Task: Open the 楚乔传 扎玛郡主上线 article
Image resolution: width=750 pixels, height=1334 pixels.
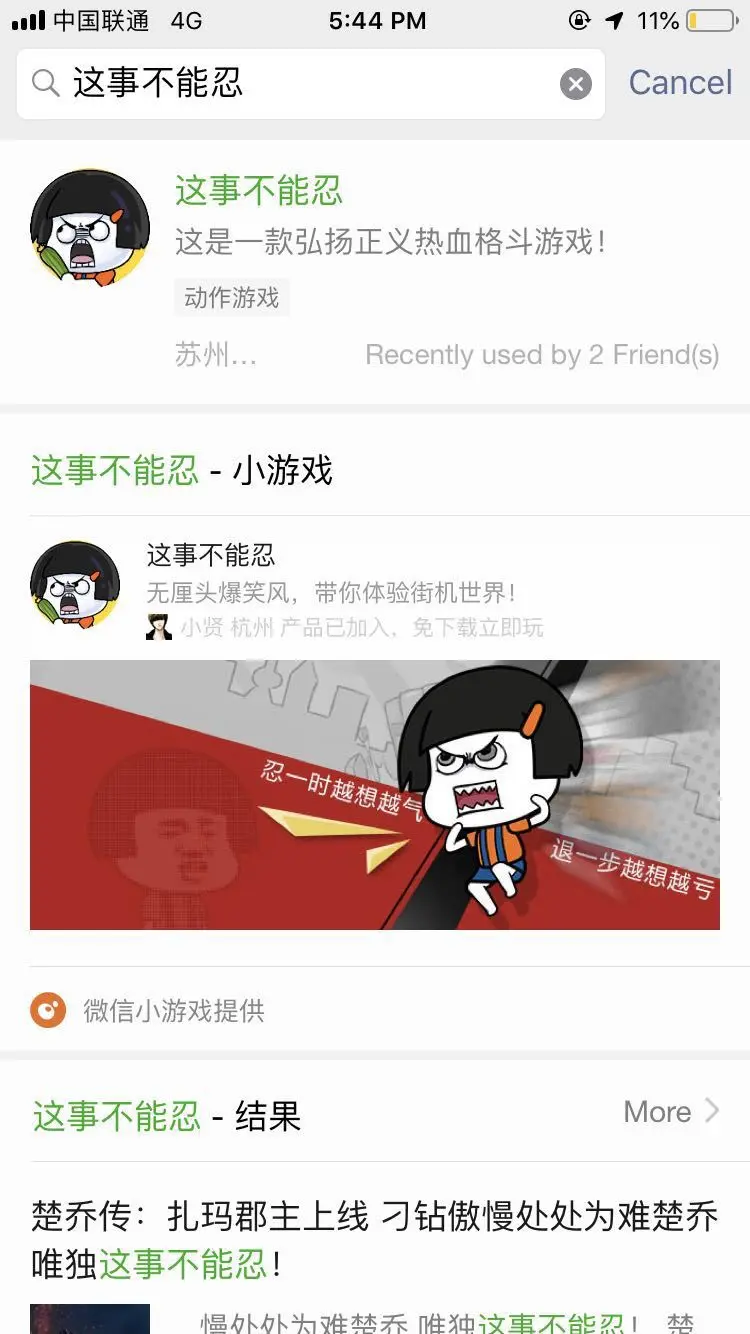Action: [375, 1240]
